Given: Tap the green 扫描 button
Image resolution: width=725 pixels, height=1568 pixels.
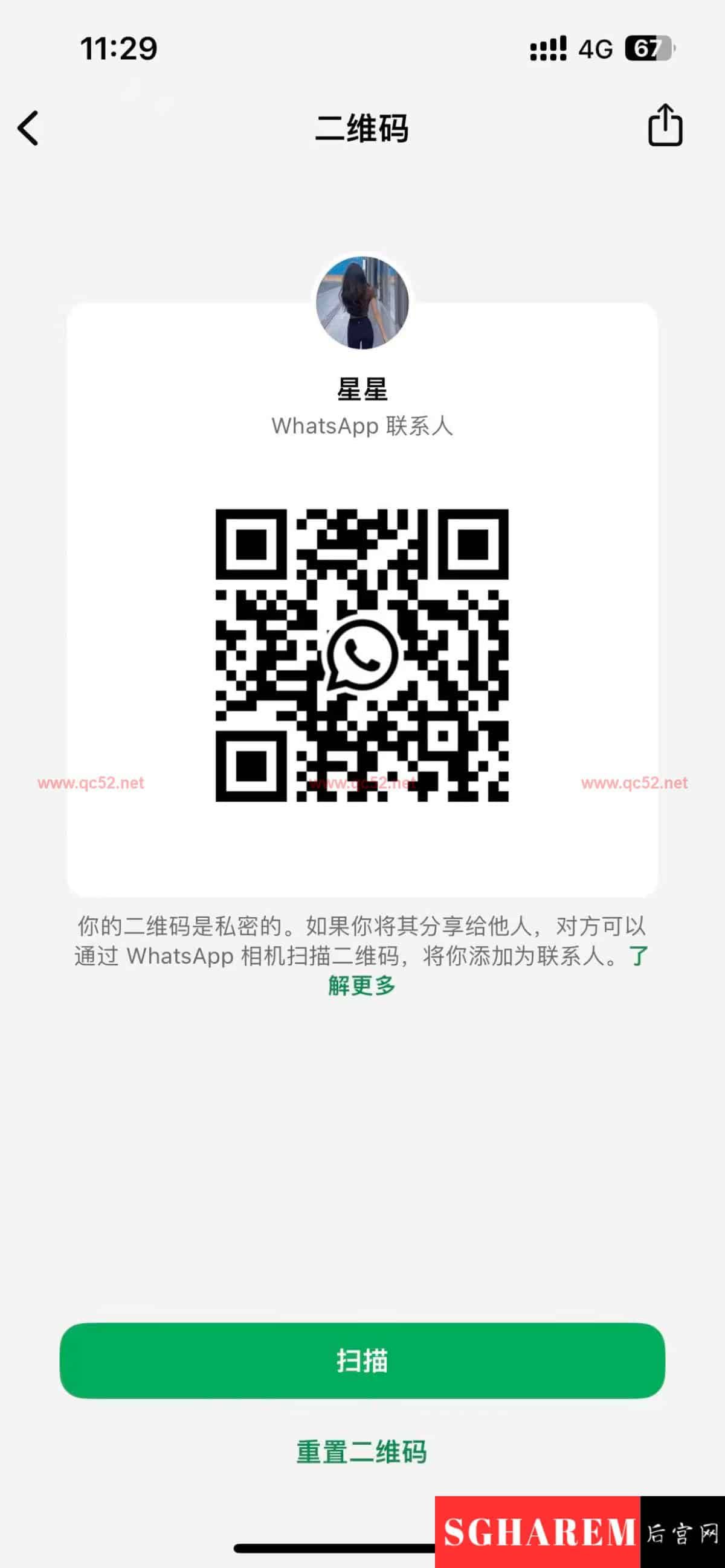Looking at the screenshot, I should 362,1360.
